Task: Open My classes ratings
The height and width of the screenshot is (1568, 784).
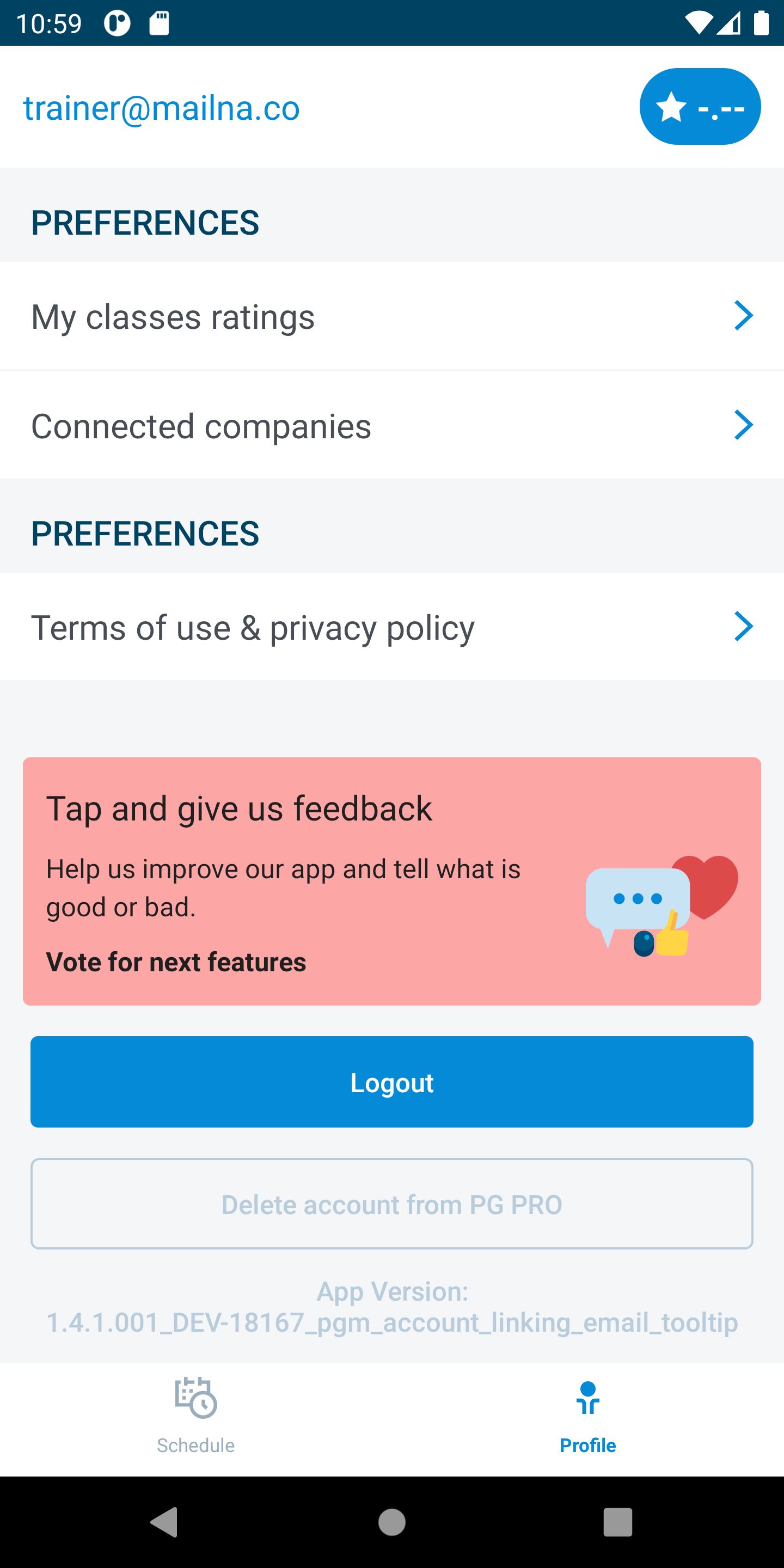Action: 392,316
